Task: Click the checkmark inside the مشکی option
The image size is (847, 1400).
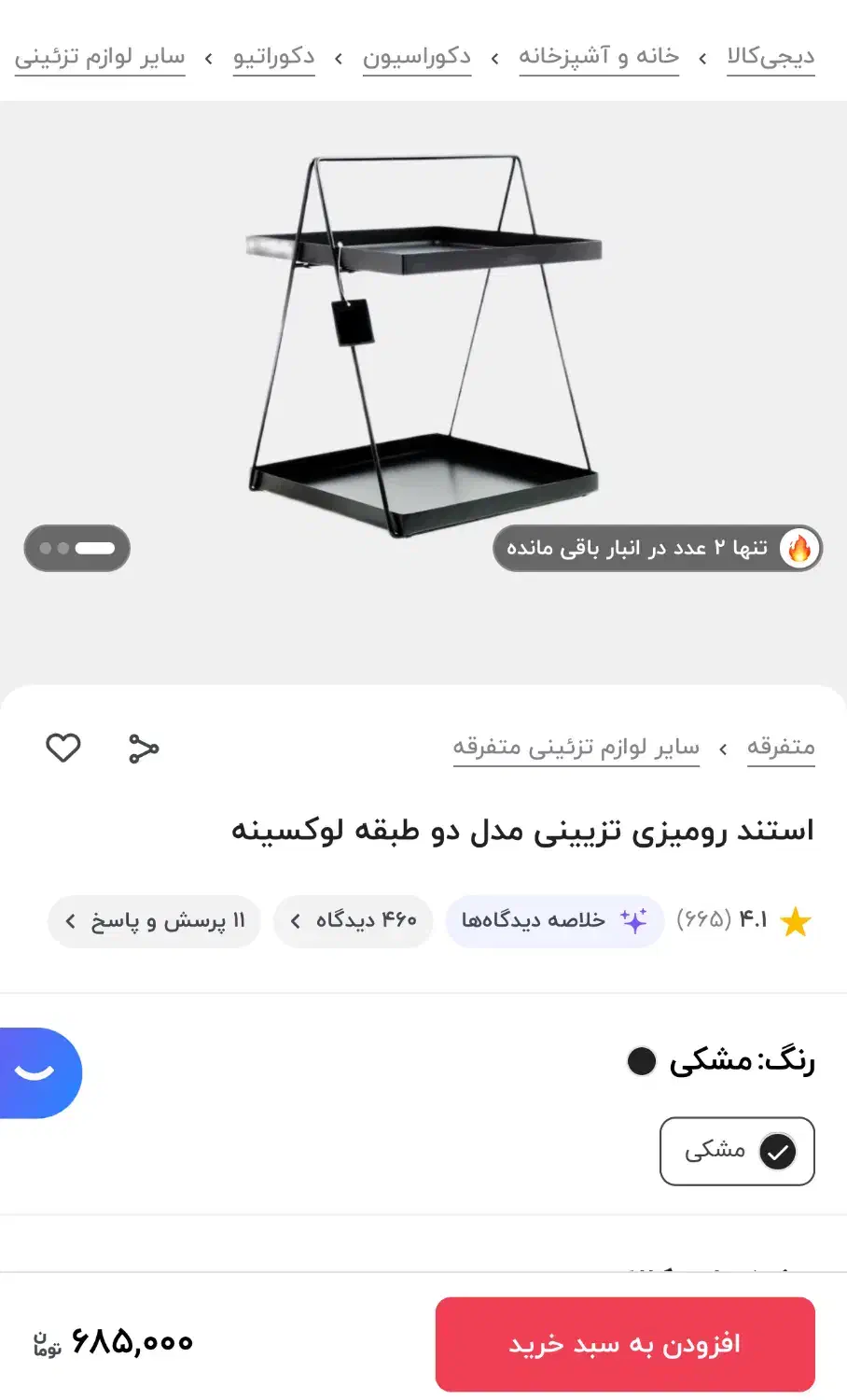Action: click(x=775, y=1151)
